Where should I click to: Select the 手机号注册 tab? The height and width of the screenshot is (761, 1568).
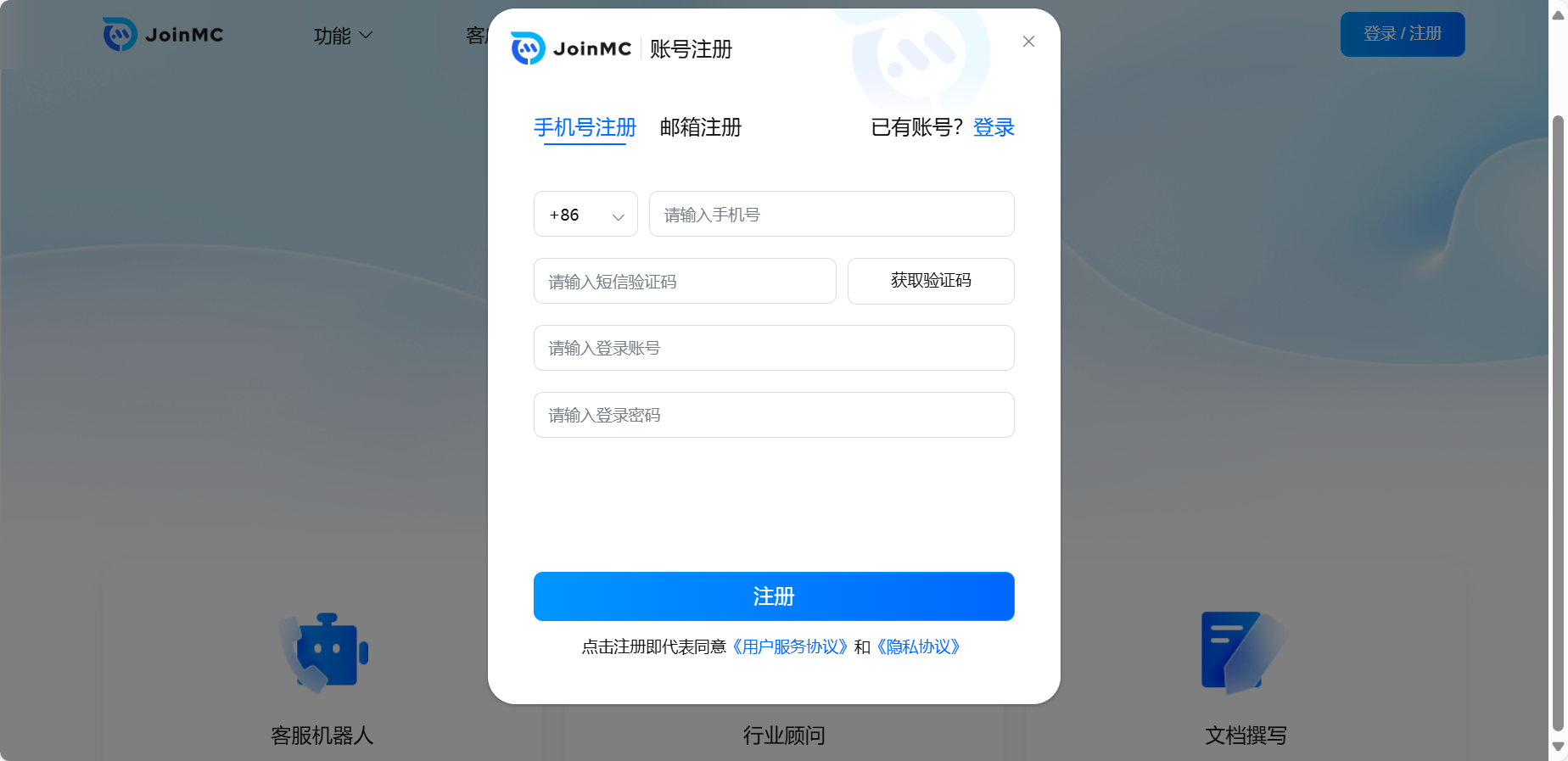point(585,127)
